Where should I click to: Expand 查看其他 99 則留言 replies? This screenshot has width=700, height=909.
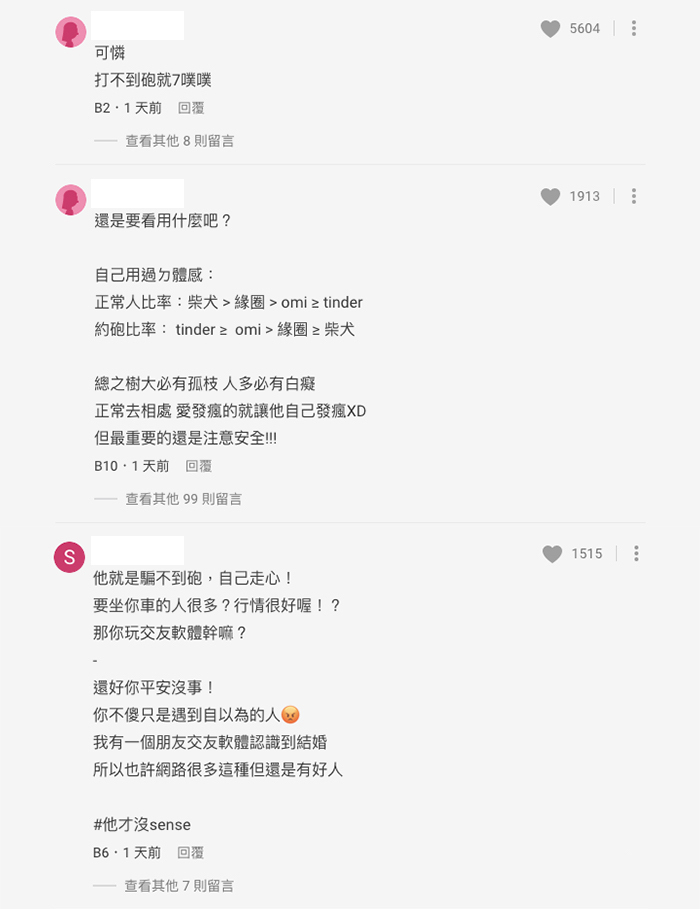(183, 499)
